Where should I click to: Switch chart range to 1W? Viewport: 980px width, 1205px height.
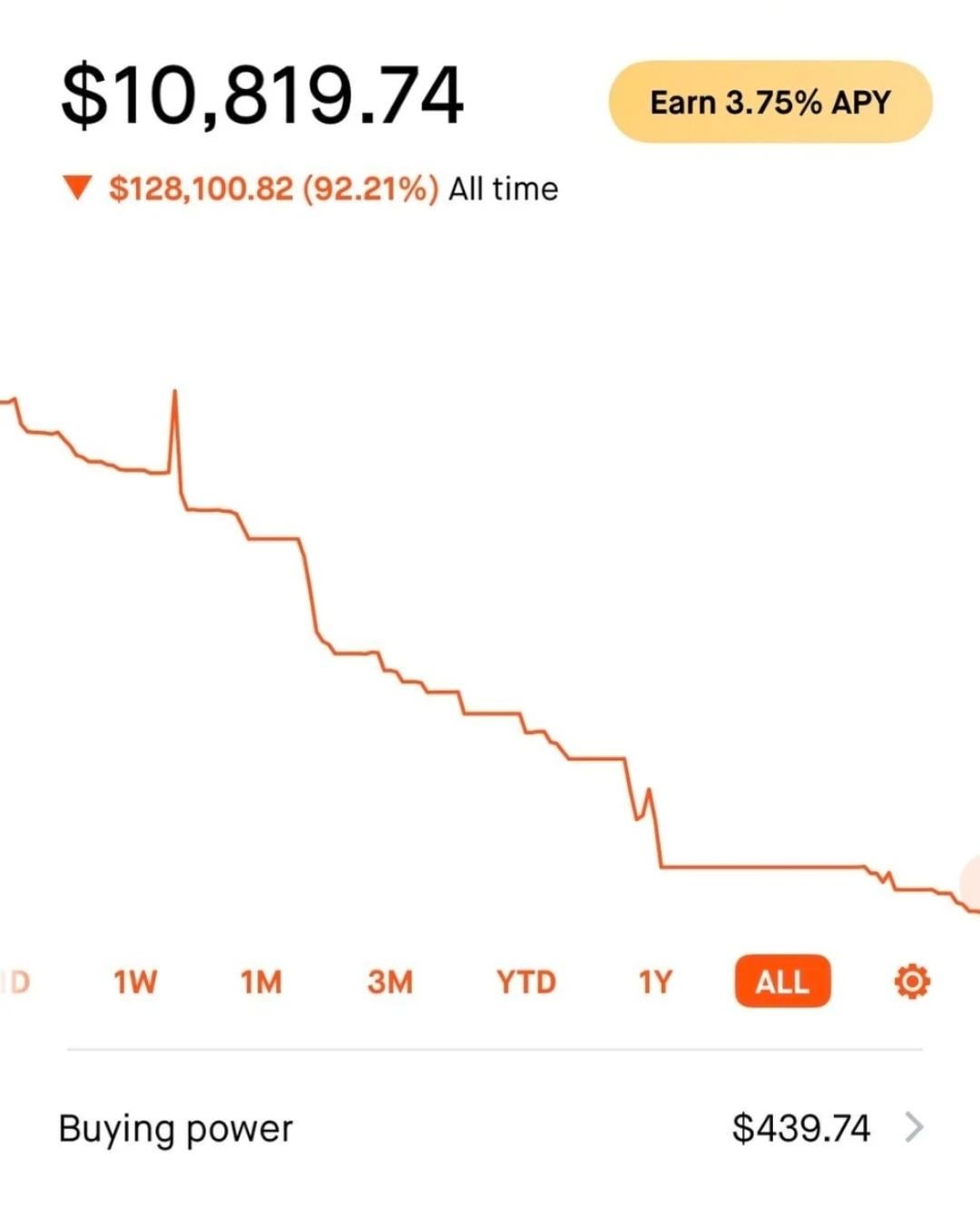click(135, 982)
